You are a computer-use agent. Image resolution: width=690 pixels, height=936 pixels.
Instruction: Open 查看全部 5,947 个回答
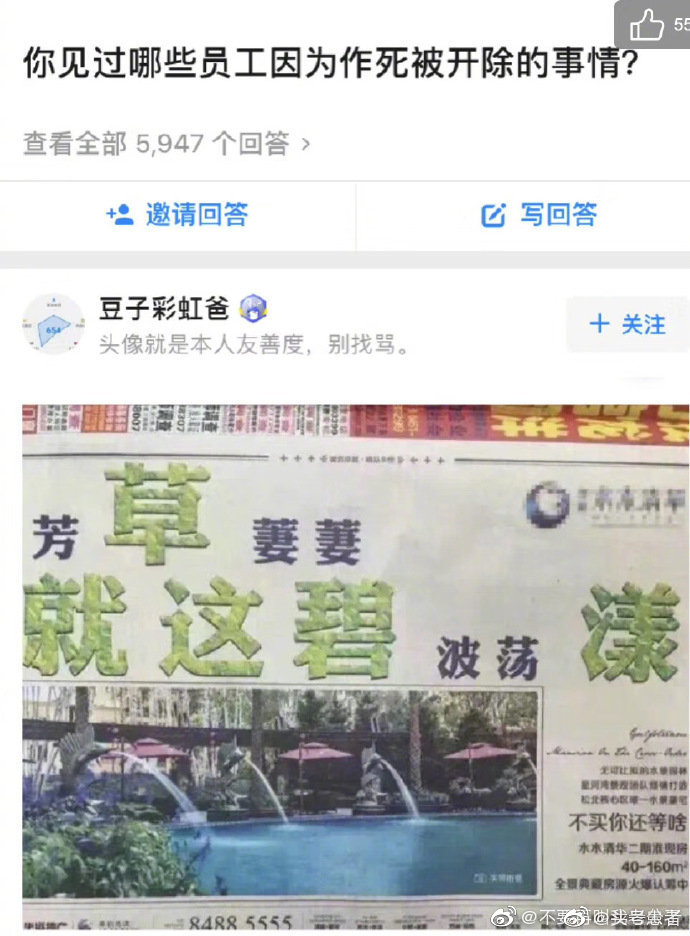[166, 144]
